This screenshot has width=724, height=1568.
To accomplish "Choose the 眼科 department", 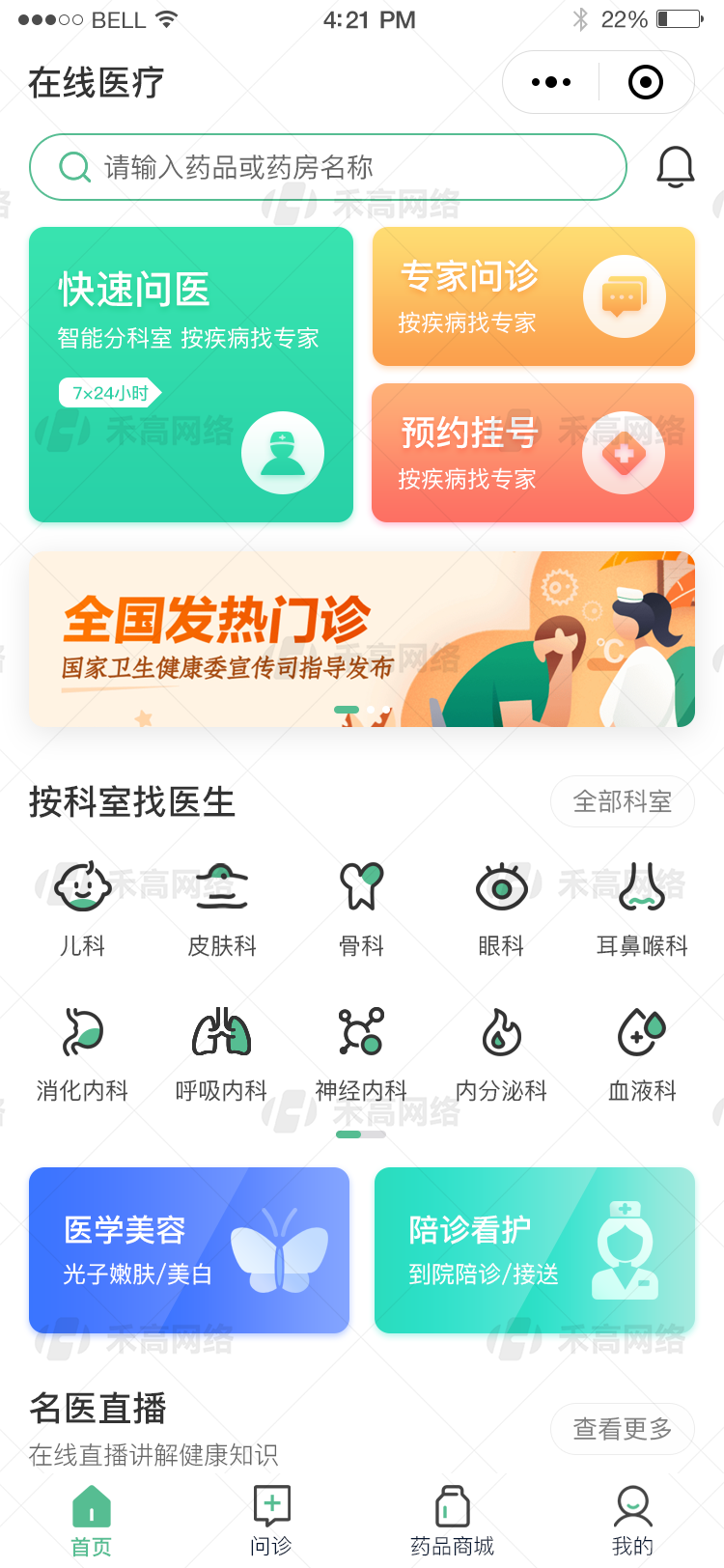I will (x=501, y=908).
